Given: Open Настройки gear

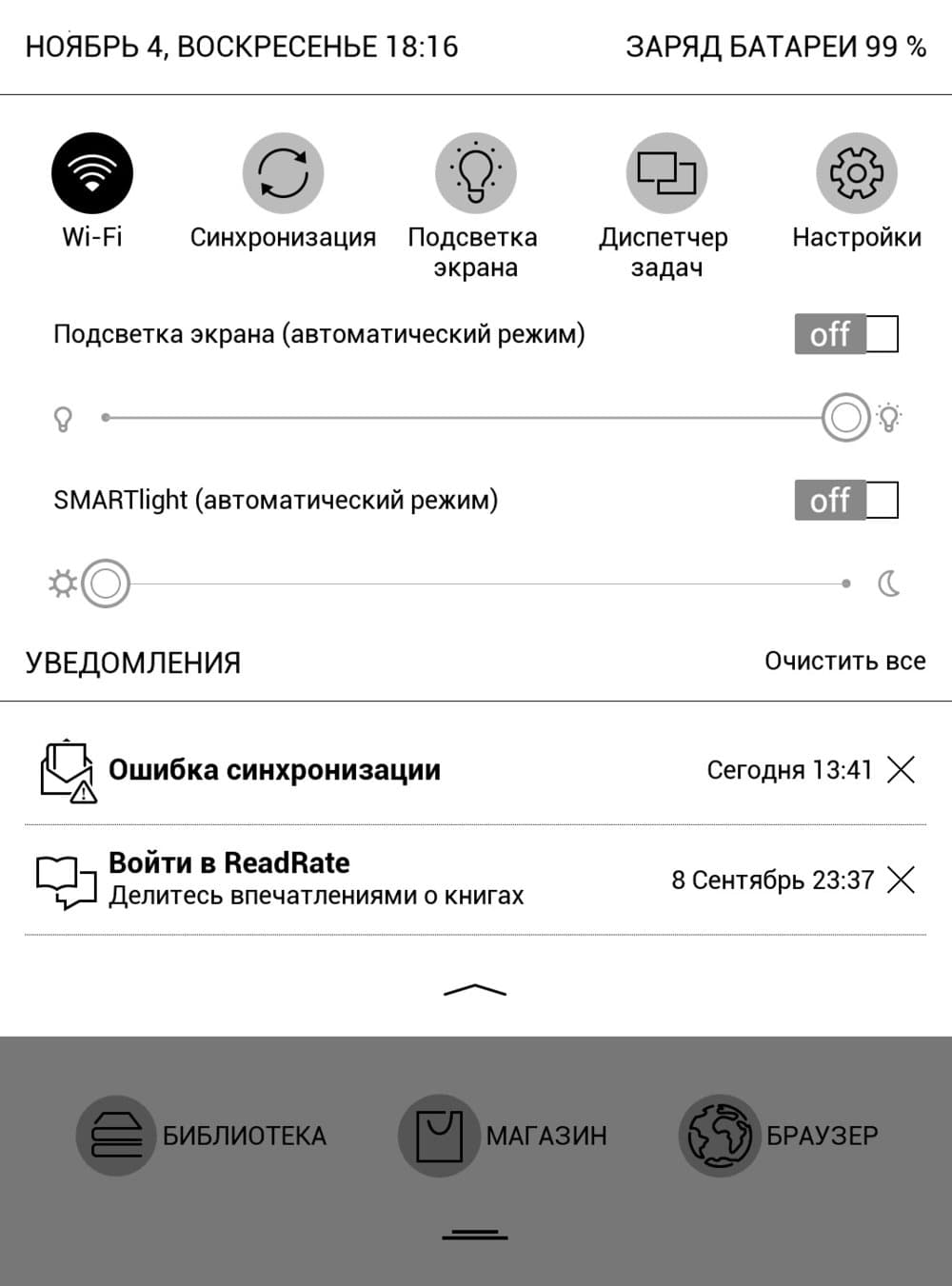Looking at the screenshot, I should pos(857,173).
